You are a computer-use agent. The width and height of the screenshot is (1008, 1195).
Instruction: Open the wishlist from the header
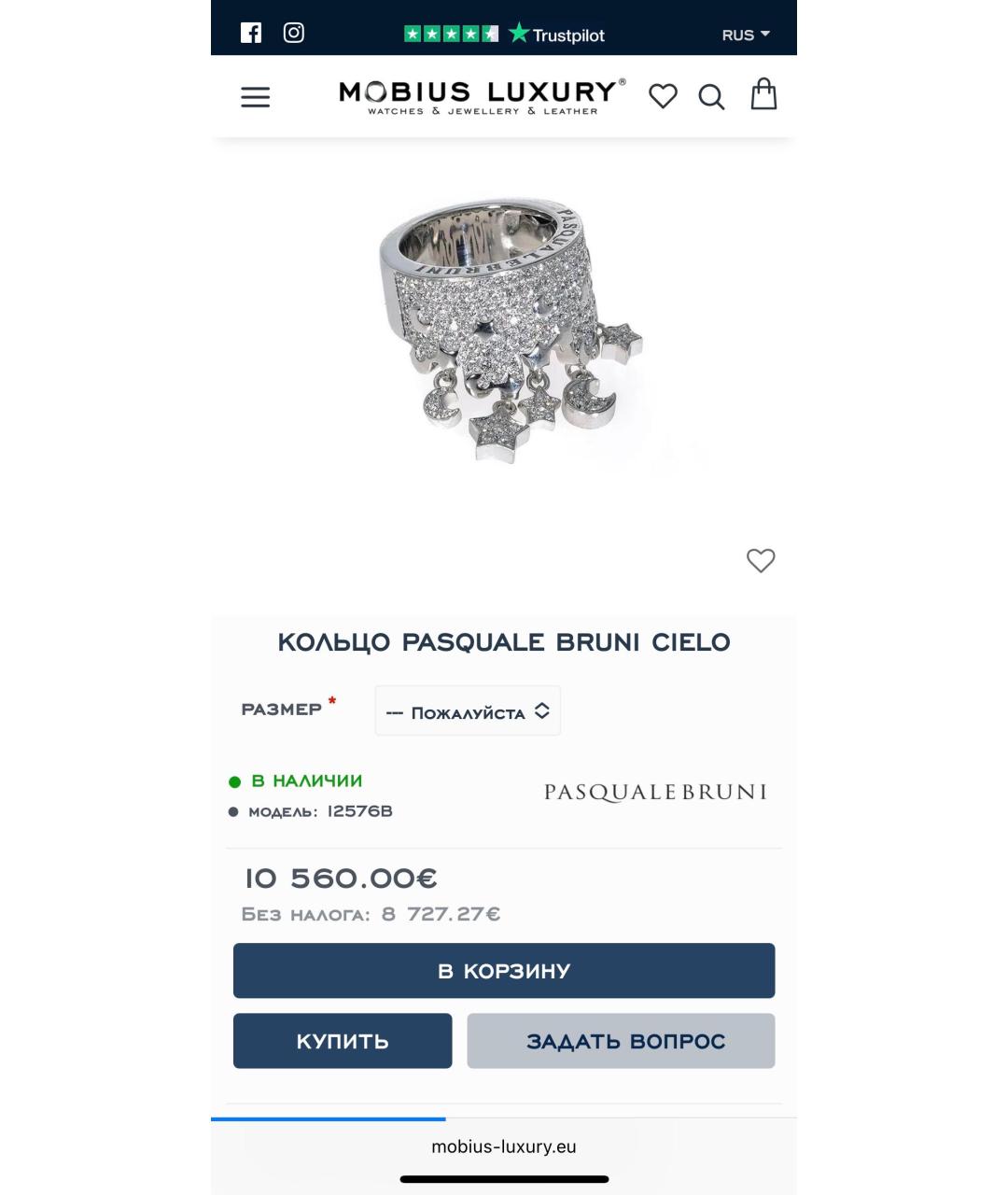coord(663,96)
